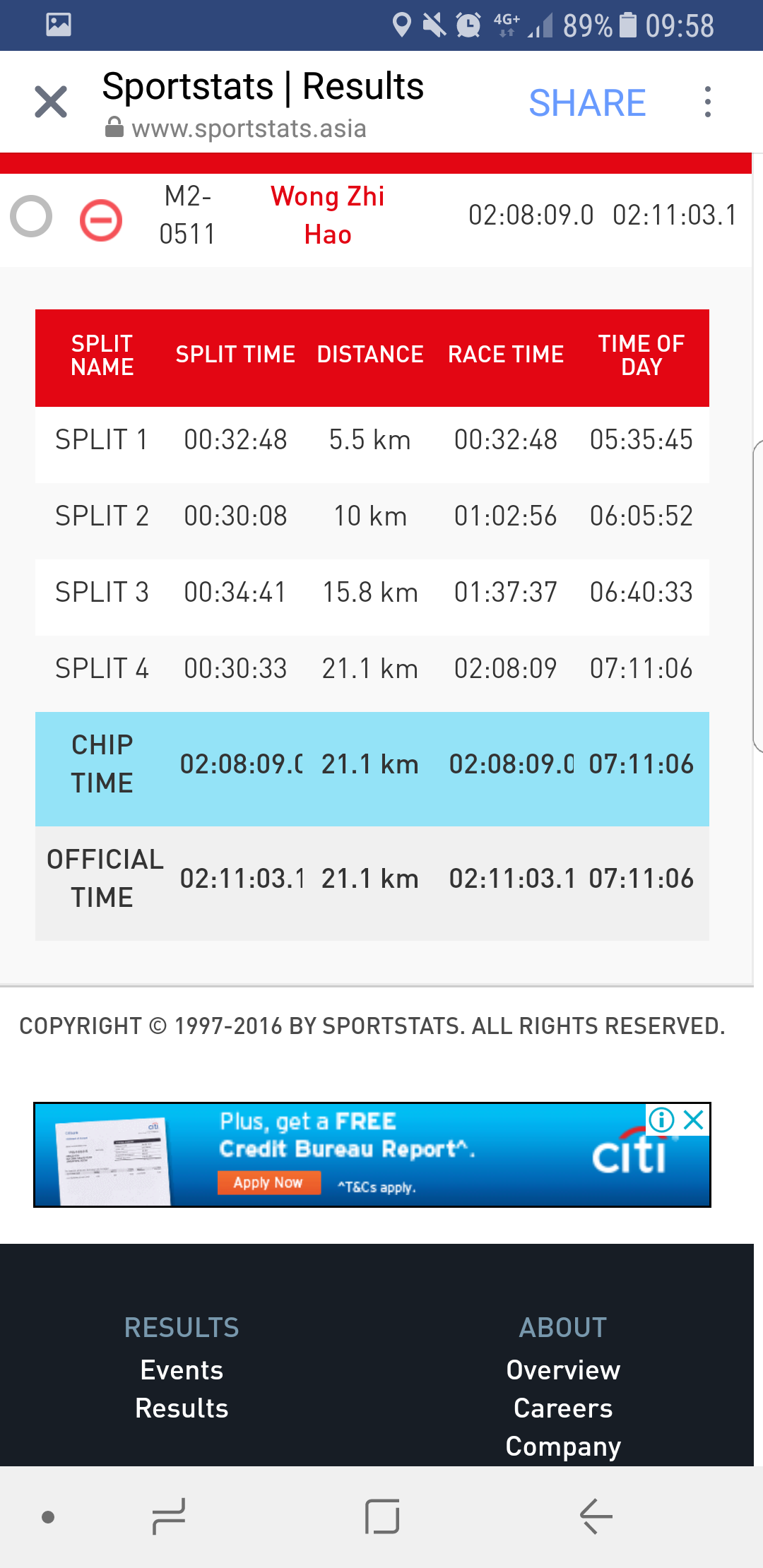Open the Careers link
This screenshot has width=763, height=1568.
click(563, 1408)
